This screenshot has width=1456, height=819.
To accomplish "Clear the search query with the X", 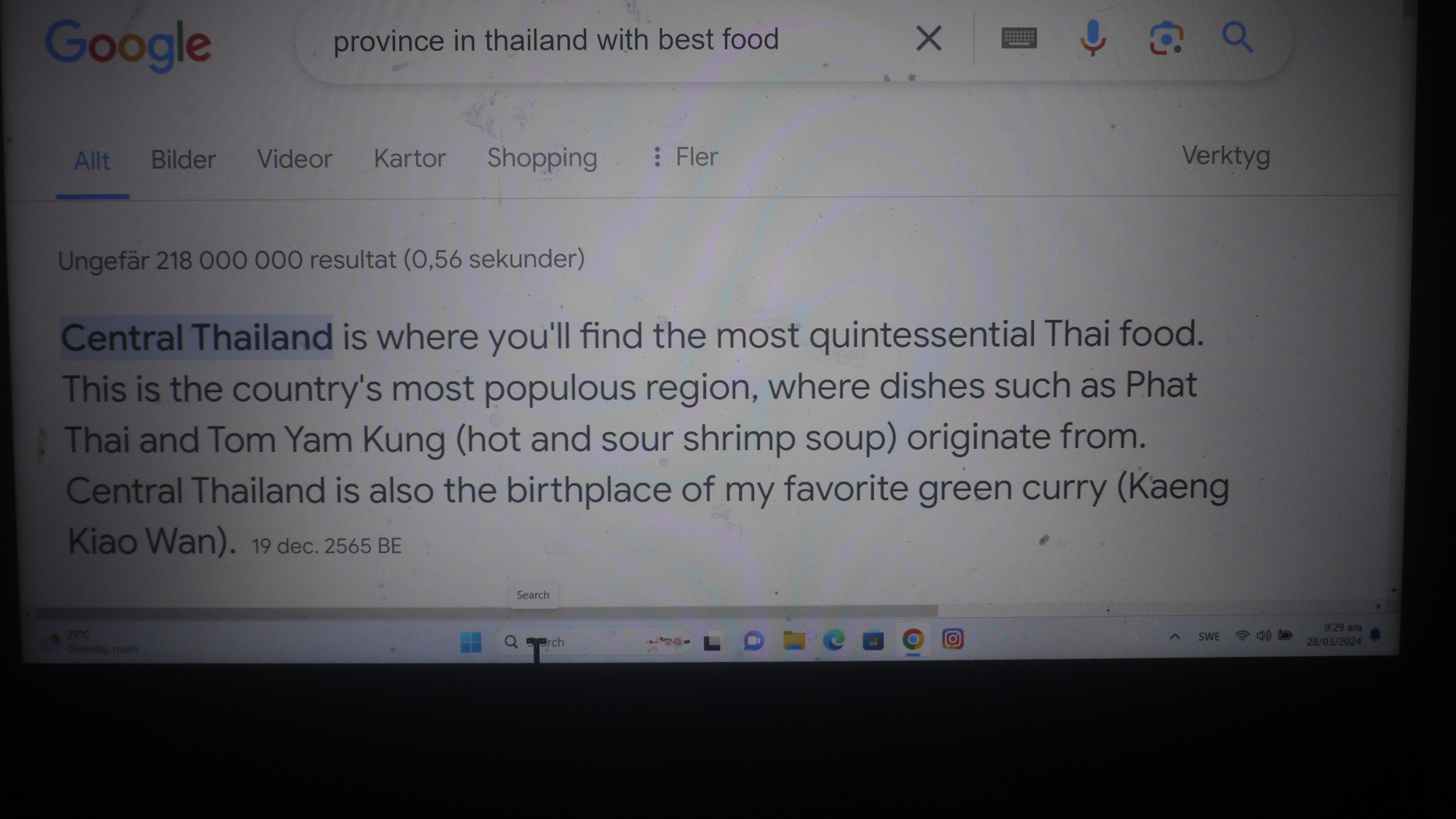I will [928, 39].
